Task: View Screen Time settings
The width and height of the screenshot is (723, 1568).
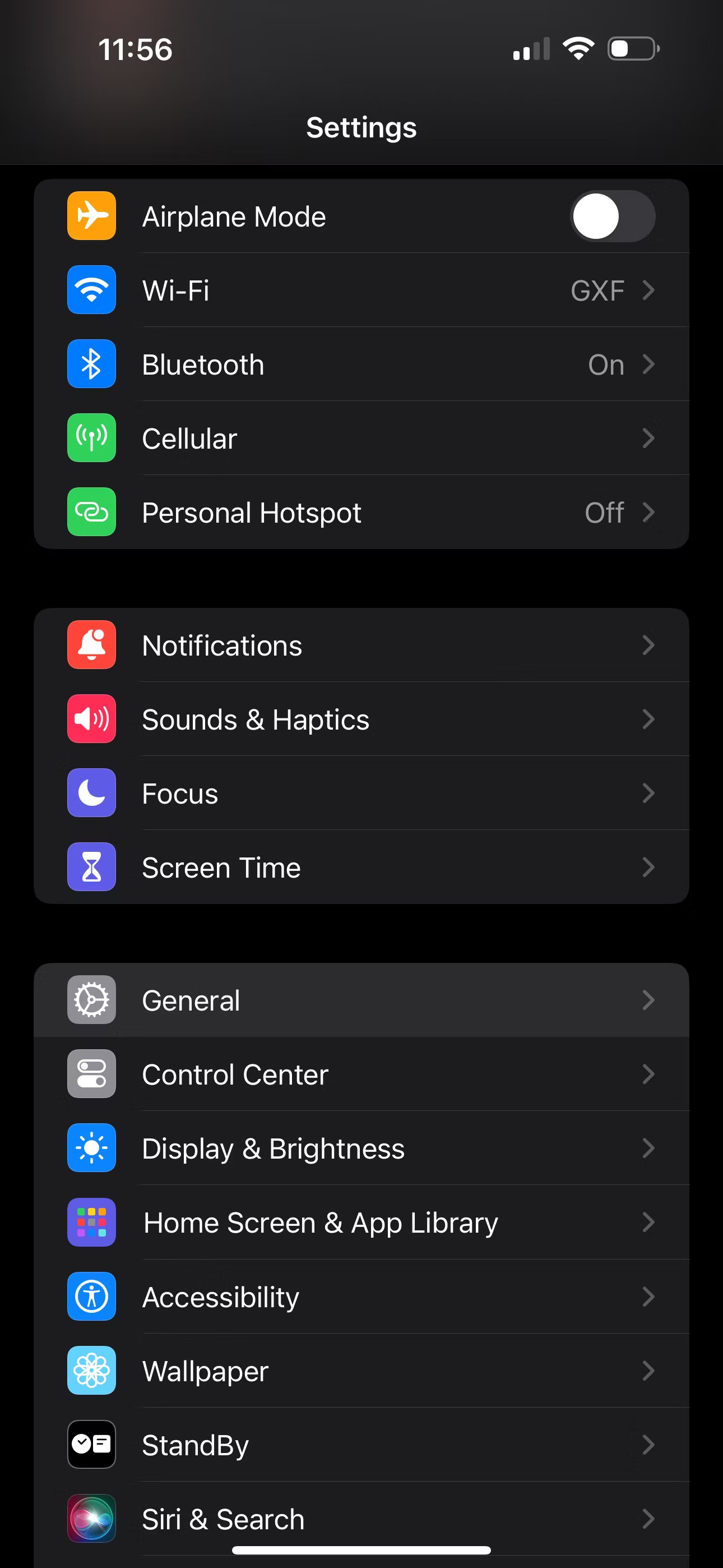Action: 361,868
